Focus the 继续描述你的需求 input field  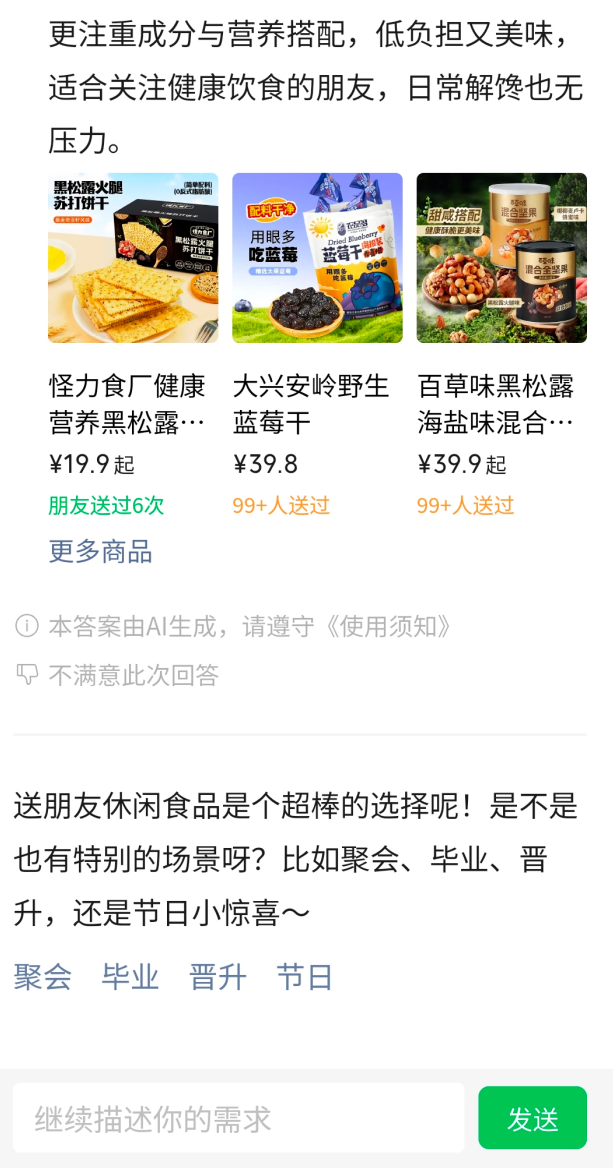(238, 1118)
